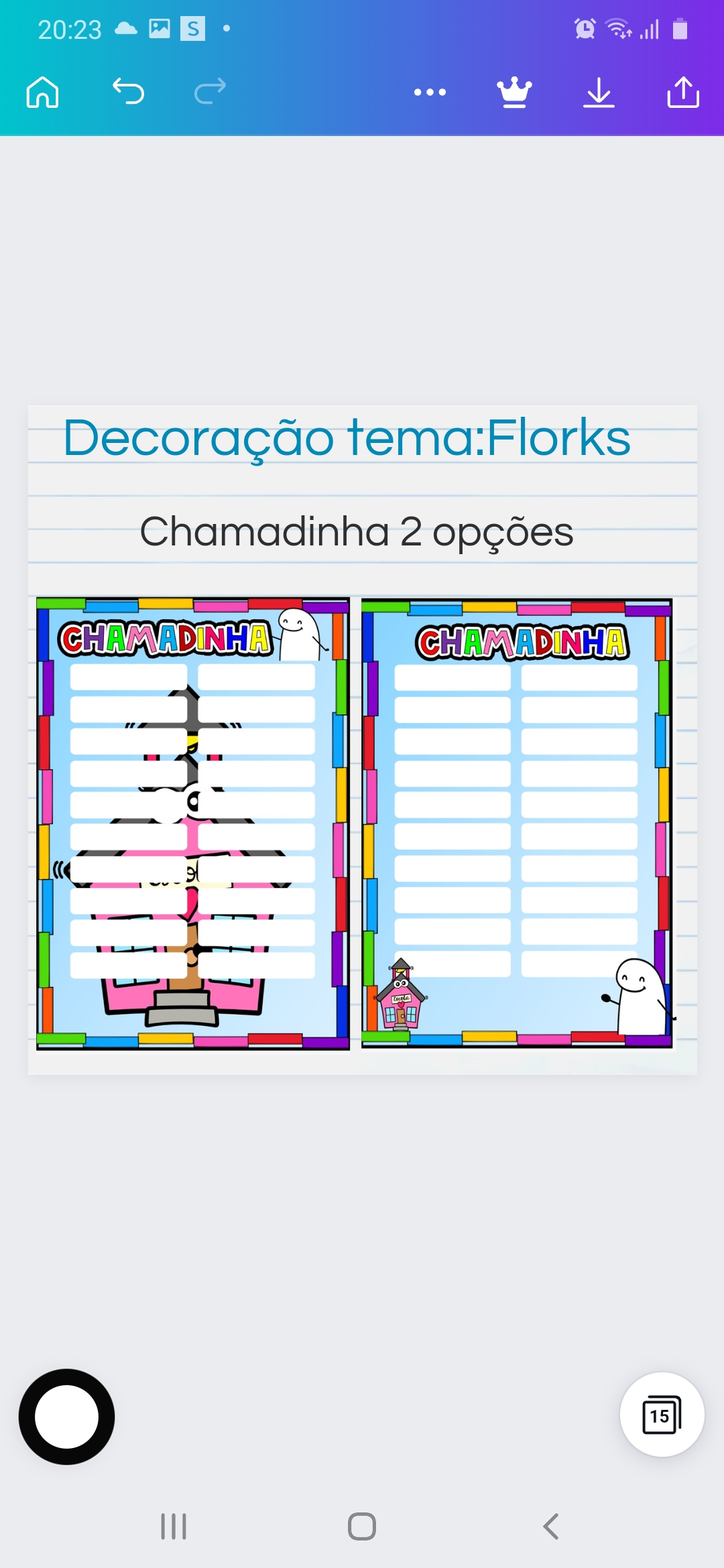Tap the crown premium icon

(514, 92)
